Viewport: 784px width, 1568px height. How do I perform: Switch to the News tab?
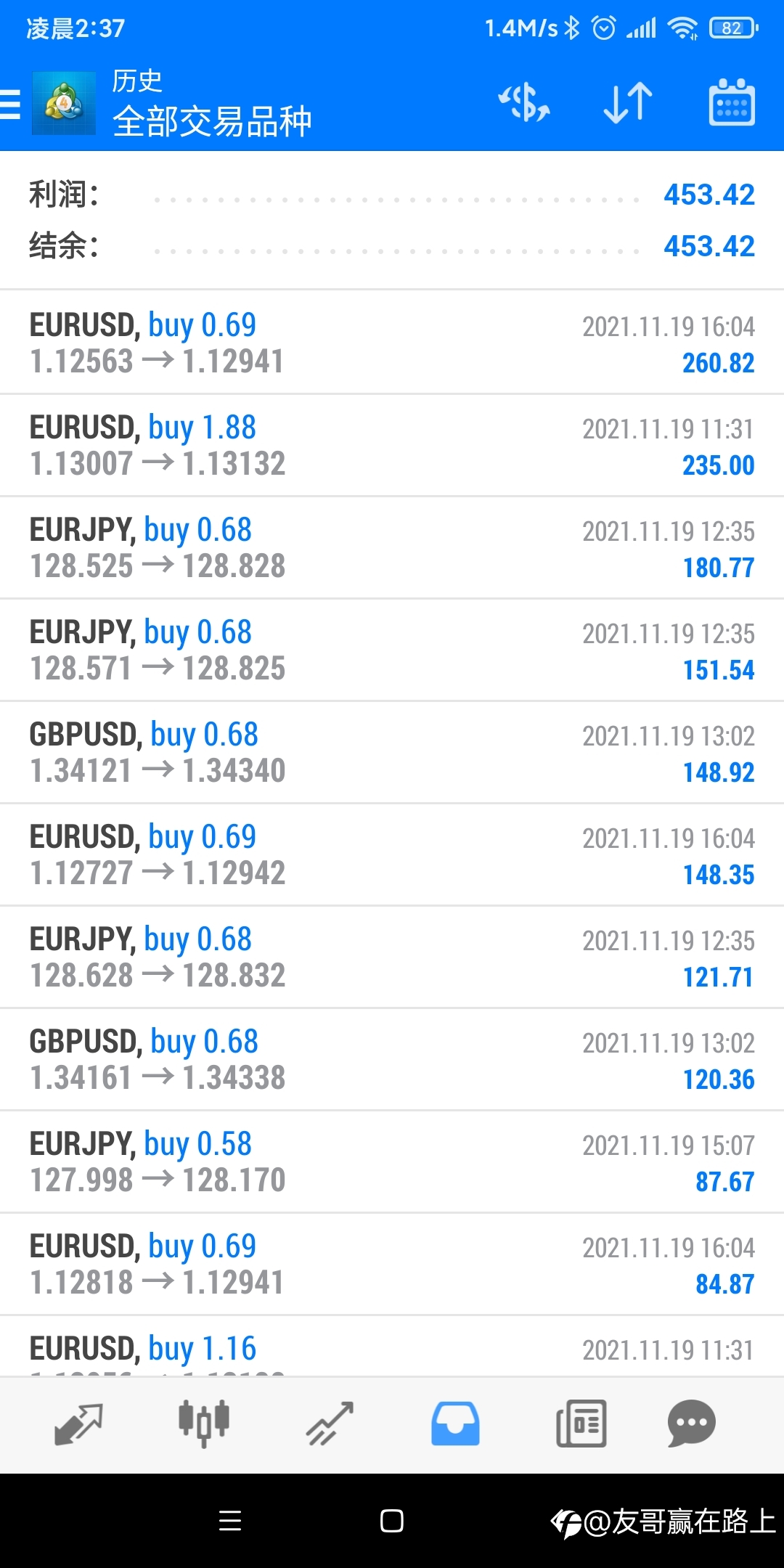(x=581, y=1424)
